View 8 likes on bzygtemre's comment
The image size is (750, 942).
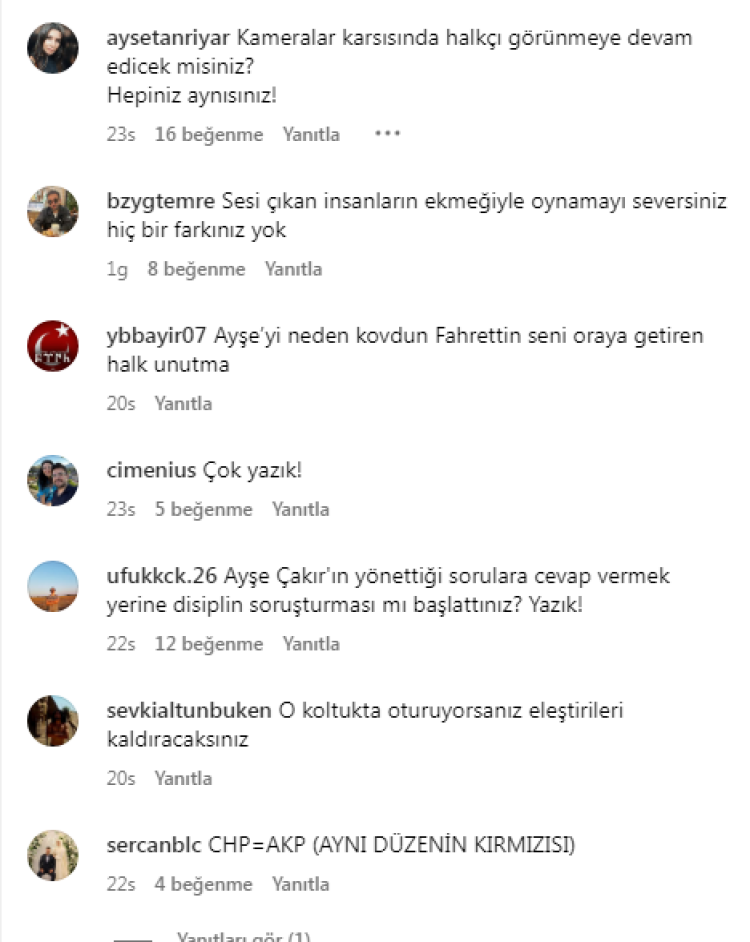coord(196,269)
